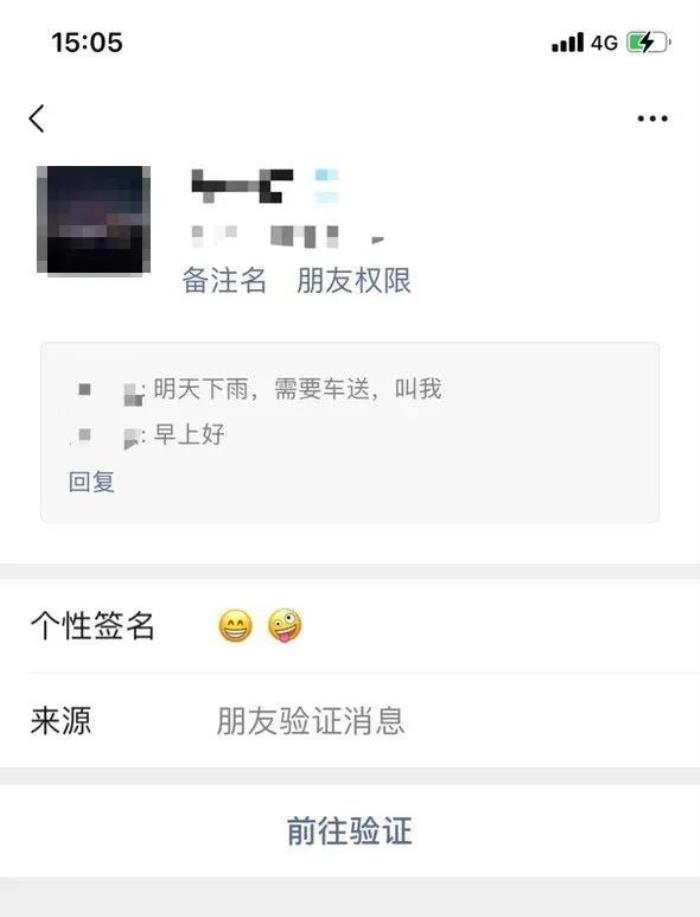This screenshot has width=700, height=917.
Task: Tap 备注名 to set a remark name
Action: point(225,281)
